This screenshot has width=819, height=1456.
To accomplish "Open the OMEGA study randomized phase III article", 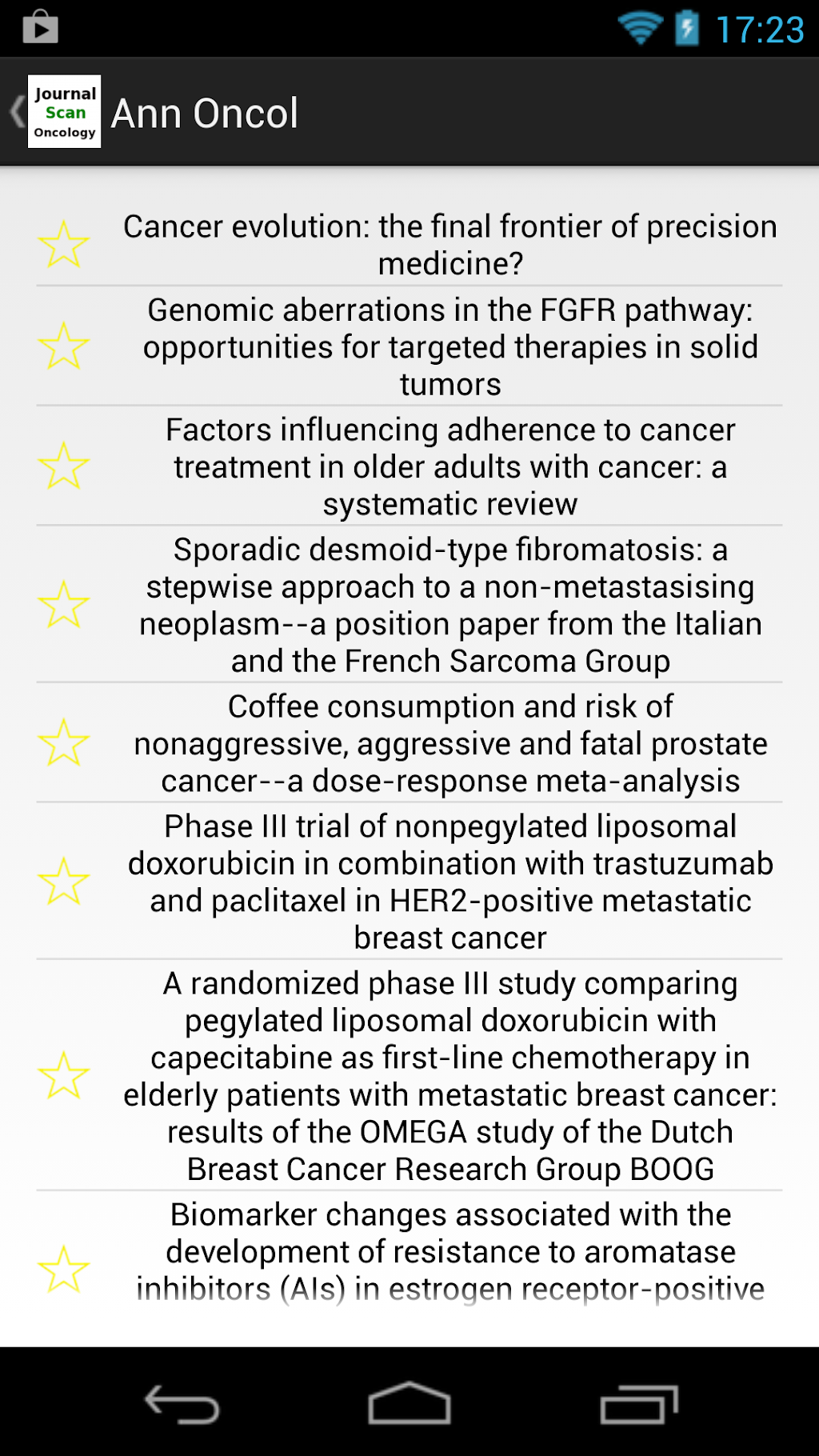I will [449, 1076].
